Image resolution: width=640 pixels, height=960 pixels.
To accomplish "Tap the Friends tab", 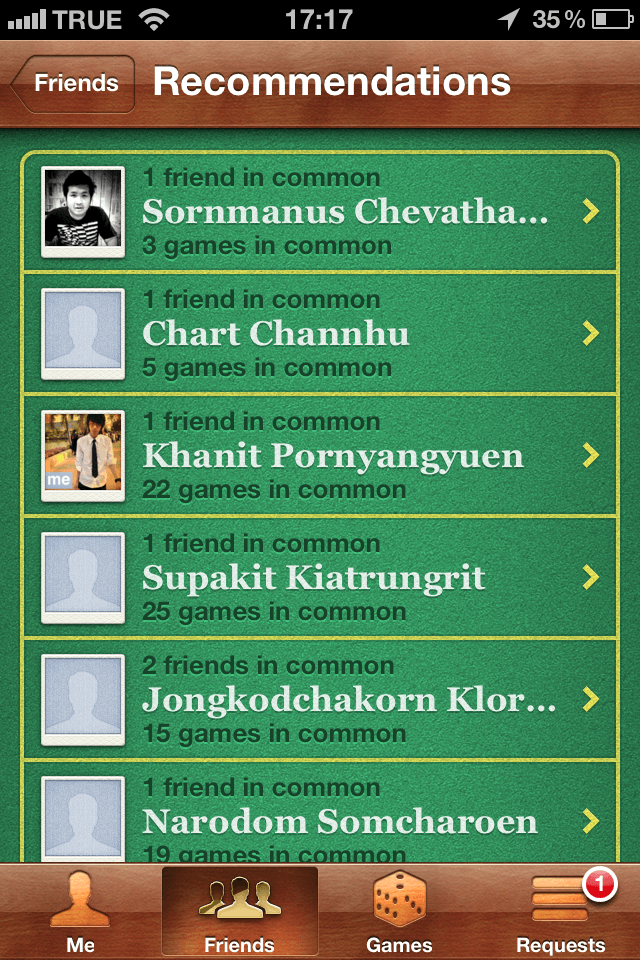I will [239, 913].
